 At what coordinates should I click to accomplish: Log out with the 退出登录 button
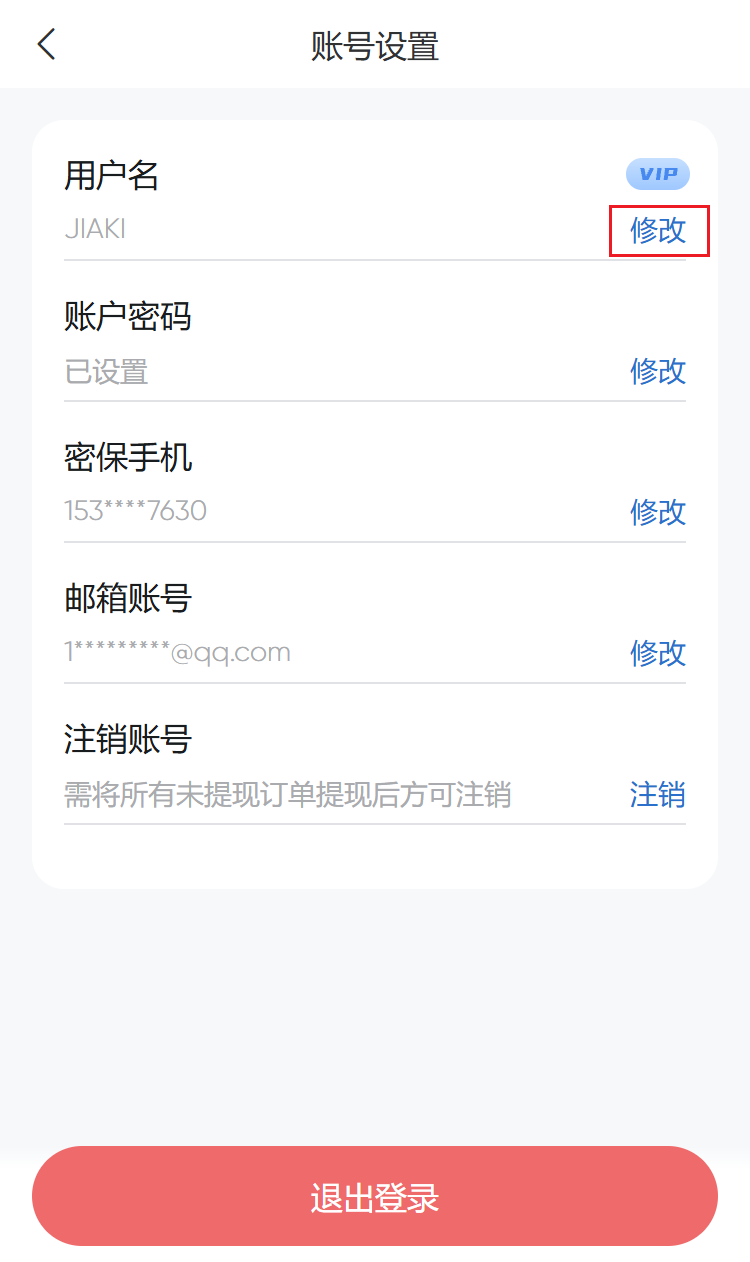coord(375,1196)
